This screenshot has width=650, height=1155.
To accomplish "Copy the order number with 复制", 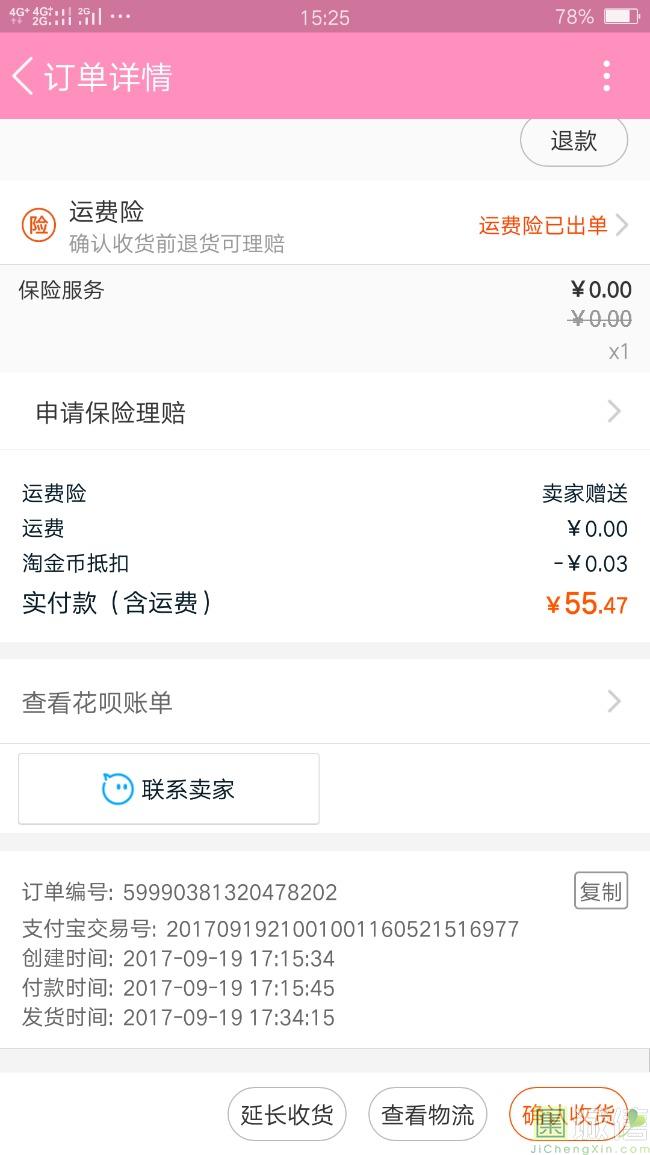I will [x=600, y=891].
